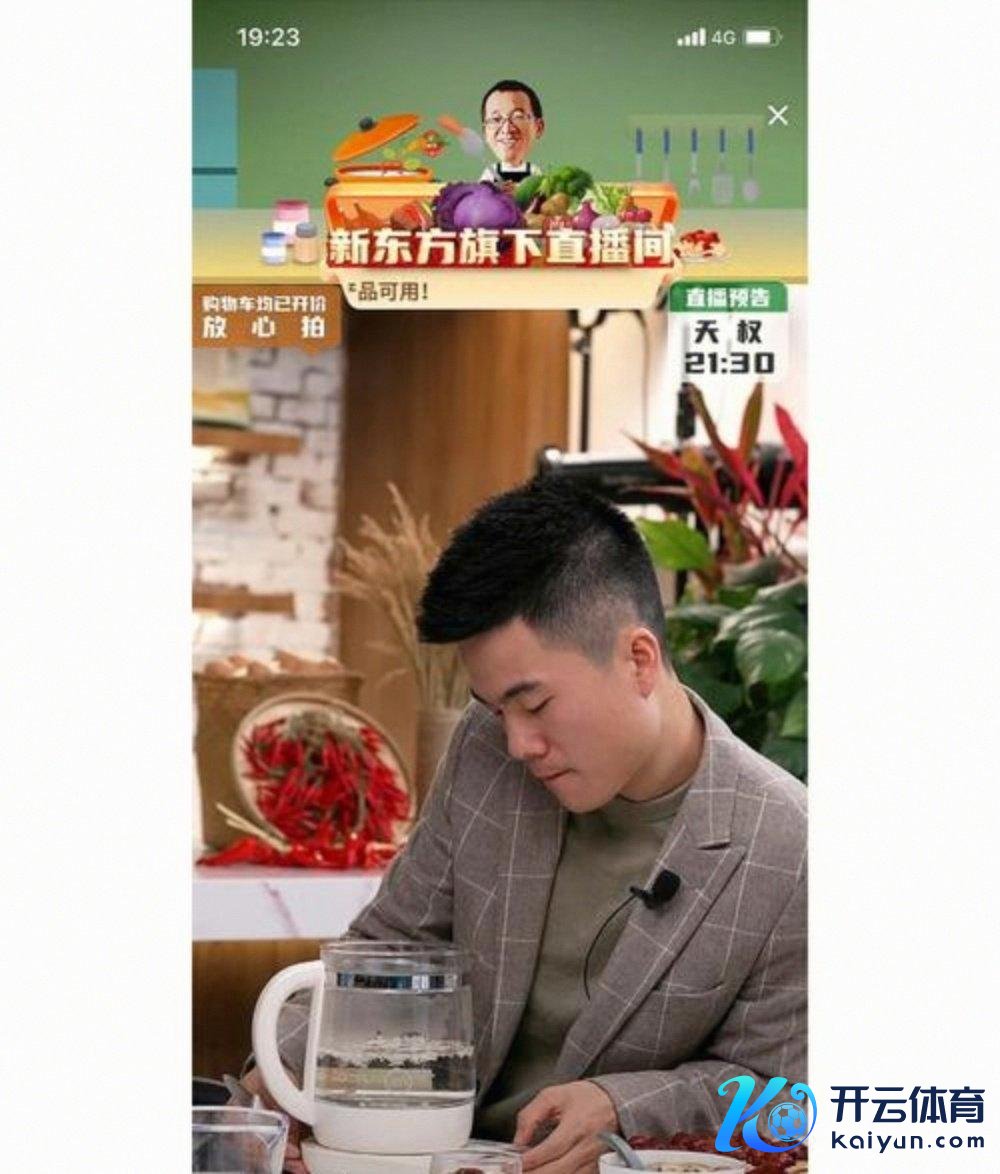Close the live stream with the X
Viewport: 1000px width, 1174px height.
[778, 116]
